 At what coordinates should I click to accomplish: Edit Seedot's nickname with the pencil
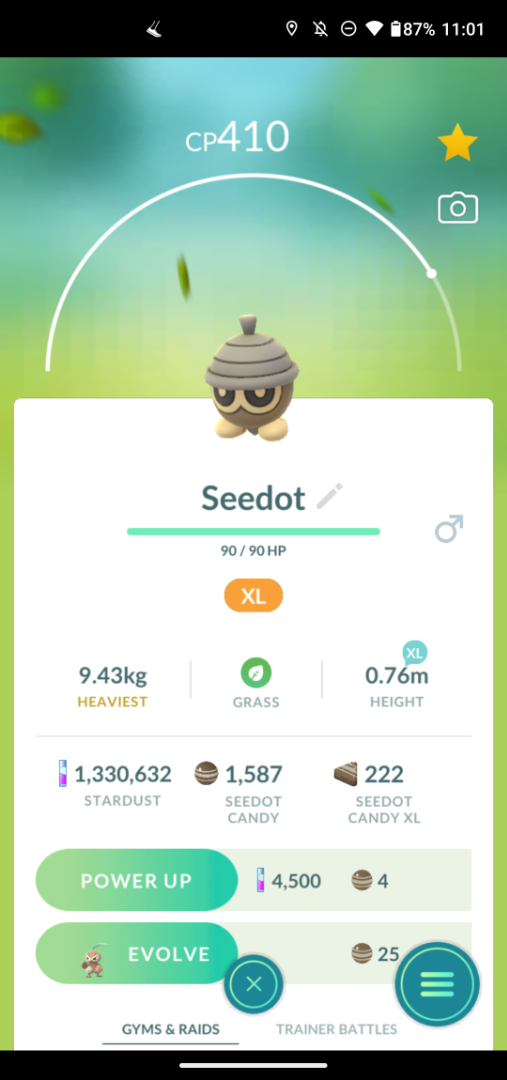329,497
